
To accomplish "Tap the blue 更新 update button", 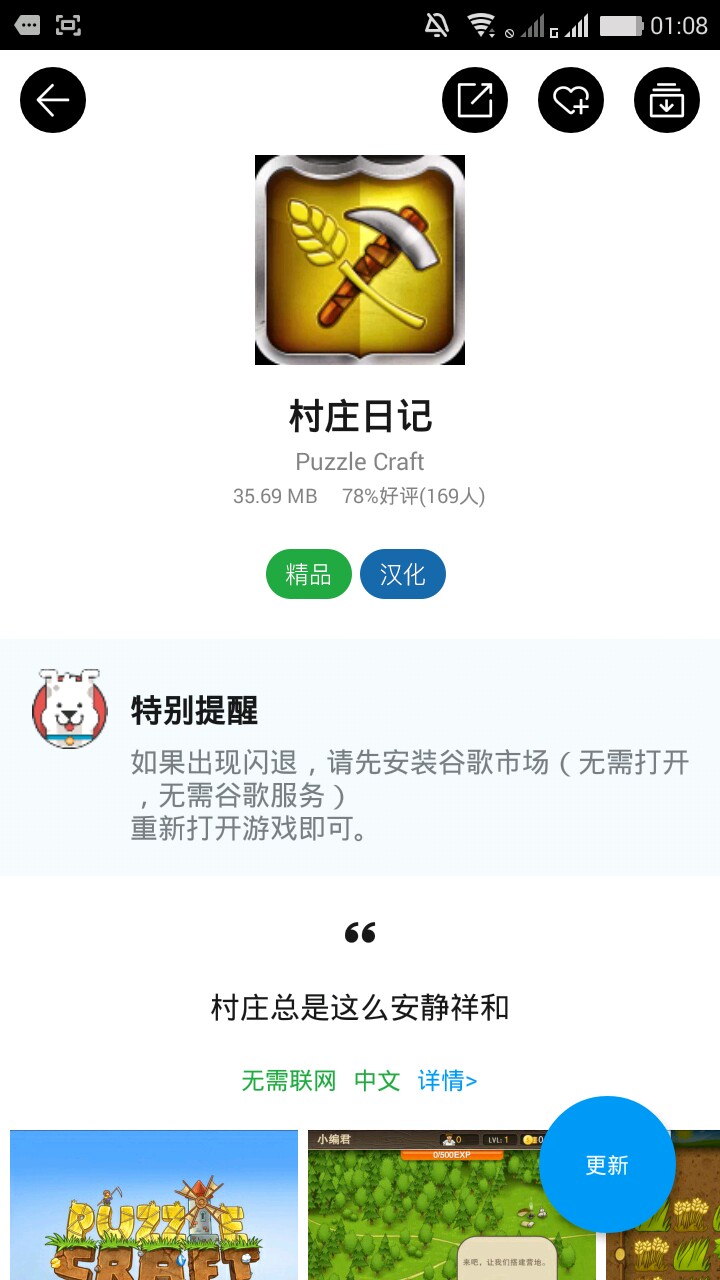I will tap(607, 1165).
